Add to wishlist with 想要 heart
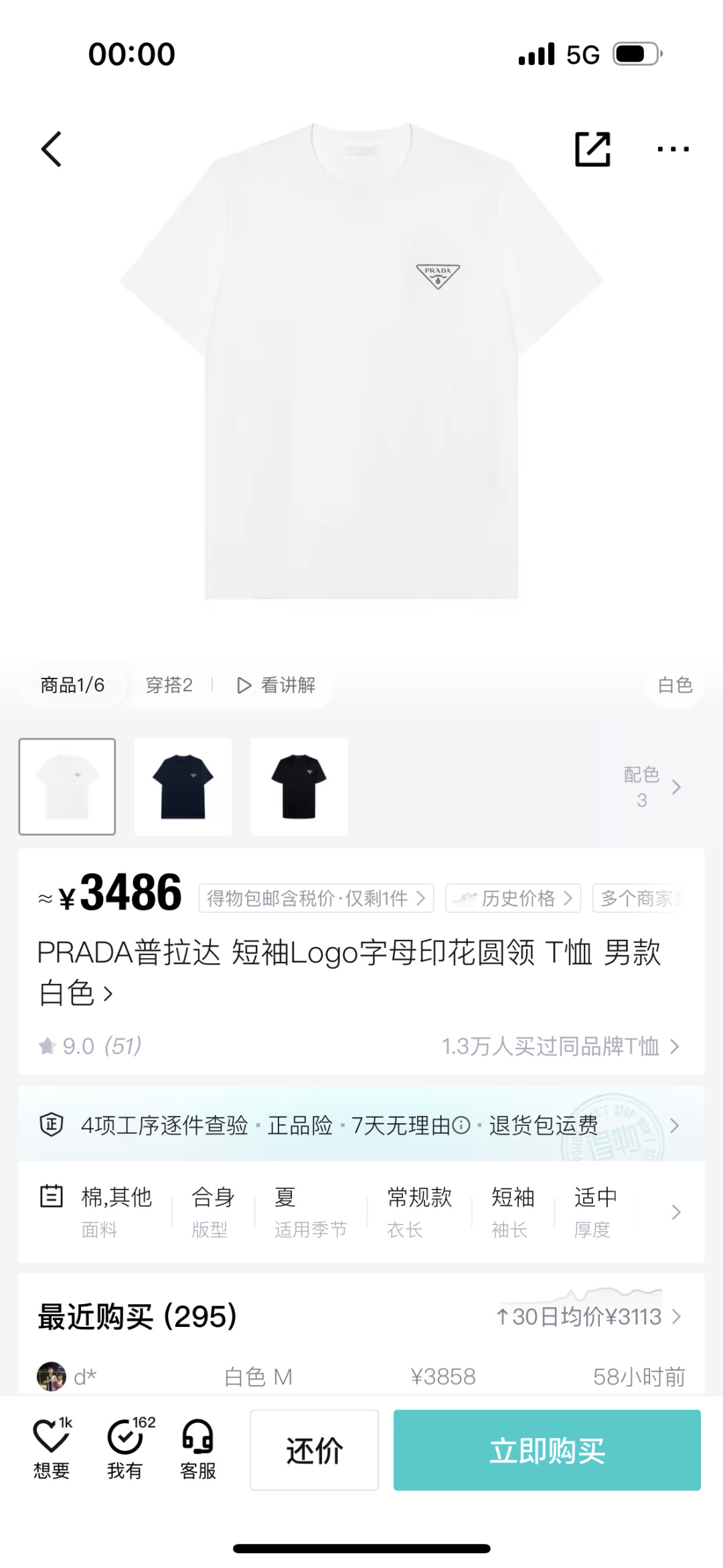This screenshot has height=1568, width=723. point(52,1450)
